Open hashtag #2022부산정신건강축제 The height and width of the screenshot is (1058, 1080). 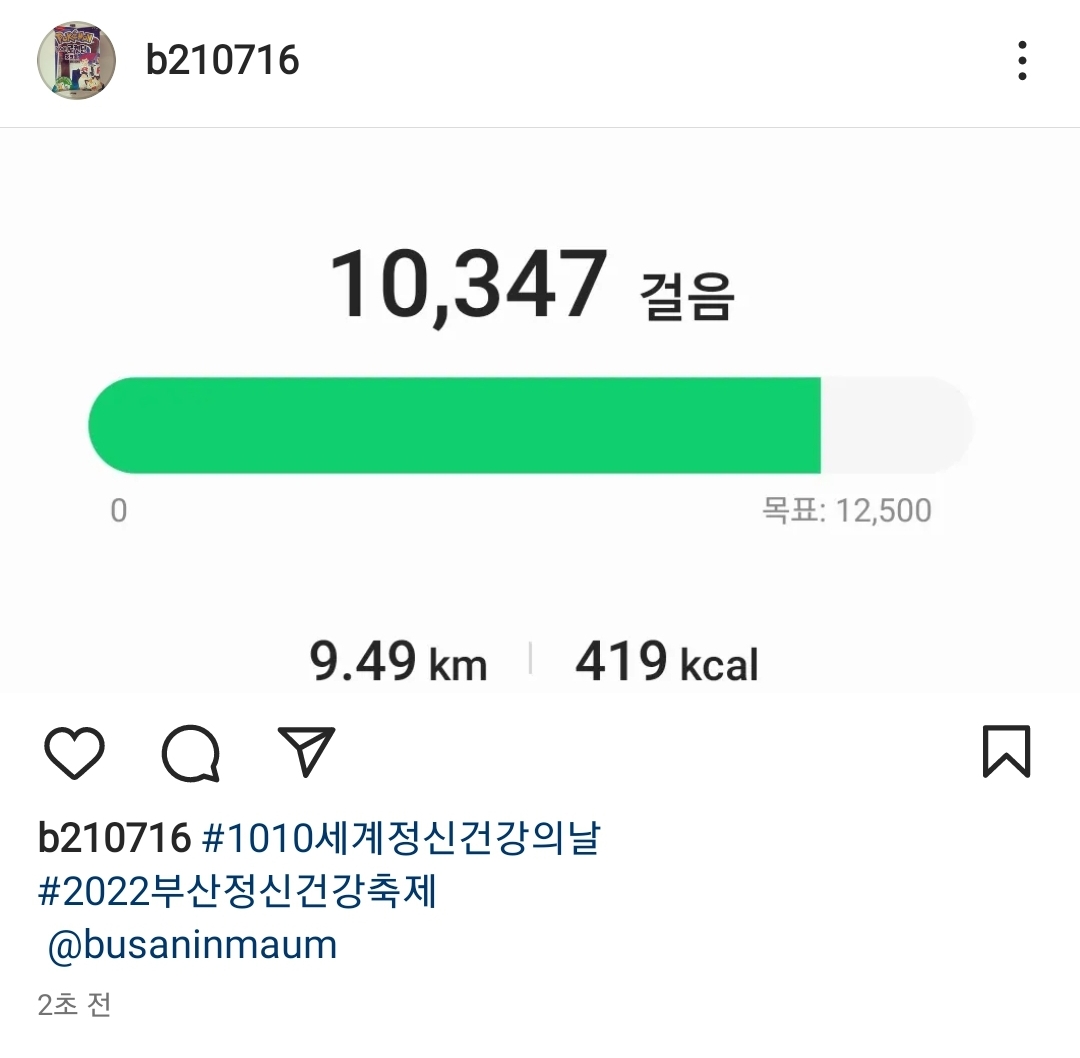pos(238,891)
